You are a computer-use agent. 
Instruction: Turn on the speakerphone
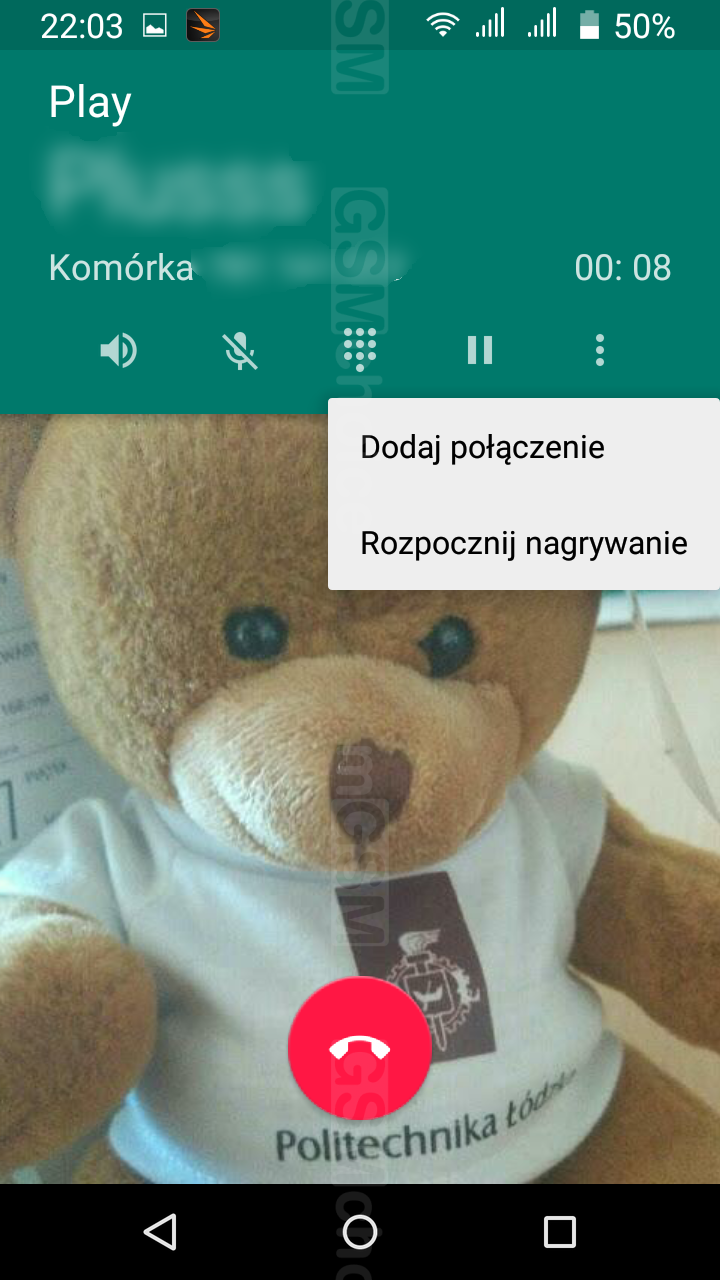(119, 350)
